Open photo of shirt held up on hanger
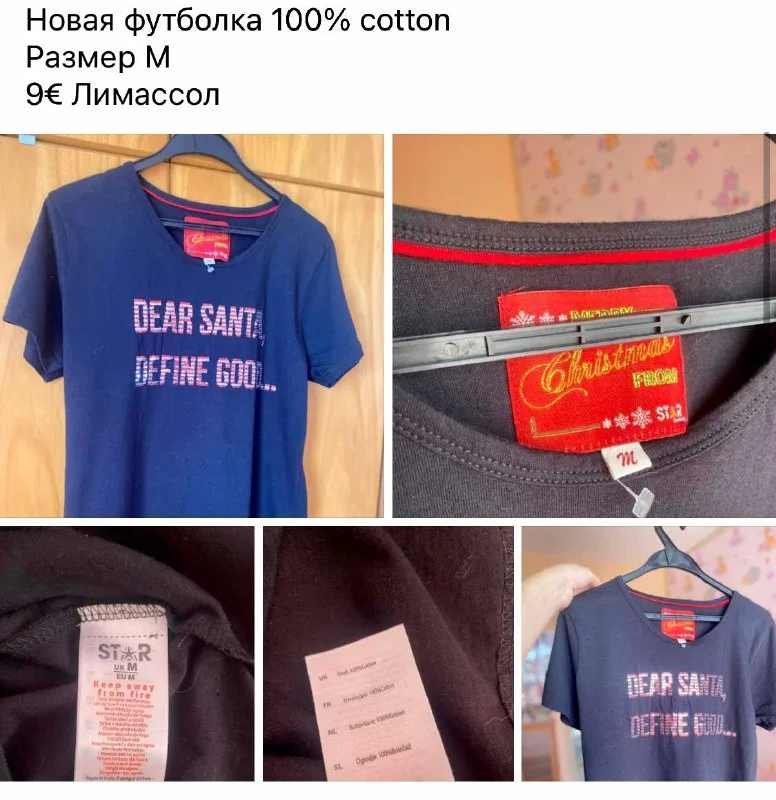The width and height of the screenshot is (776, 800). point(648,654)
